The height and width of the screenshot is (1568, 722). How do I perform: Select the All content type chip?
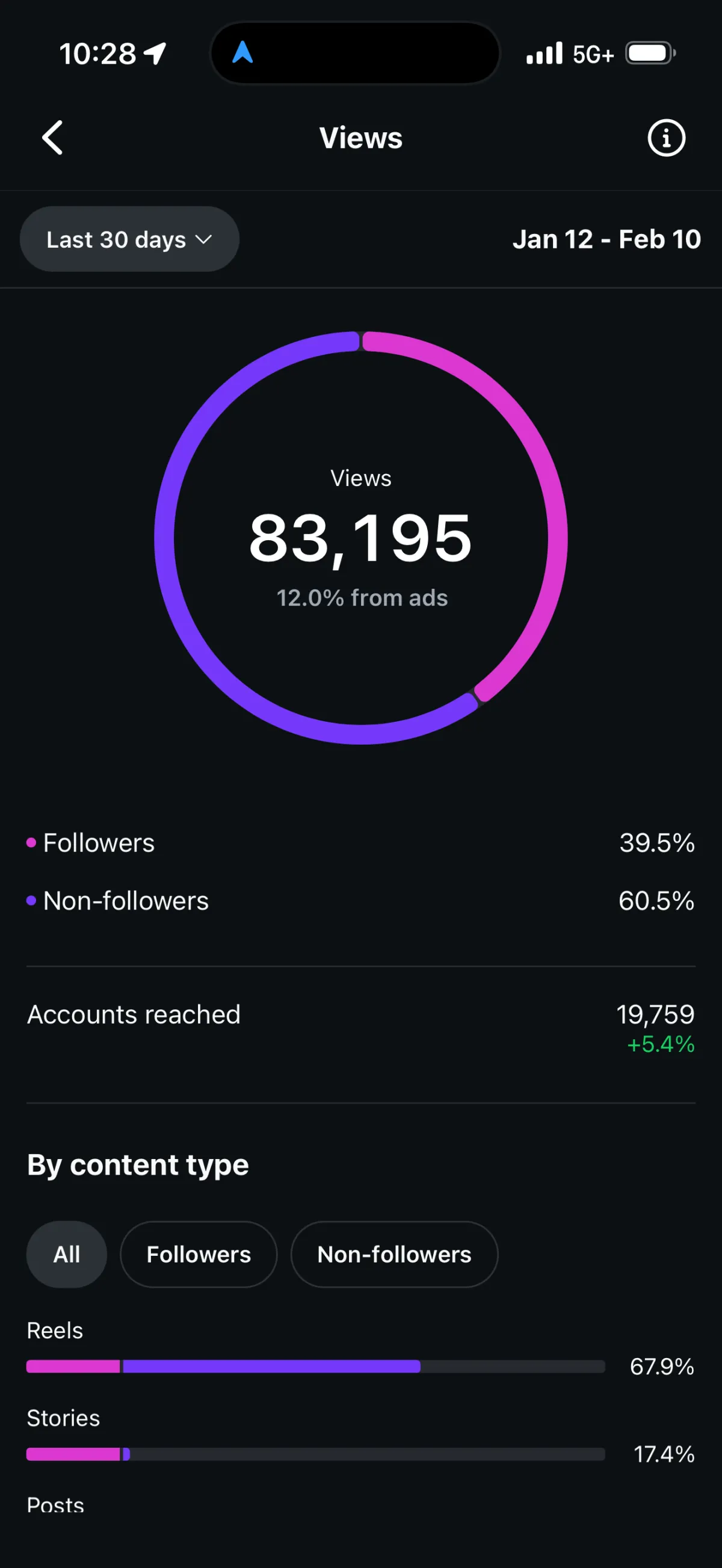[x=66, y=1255]
